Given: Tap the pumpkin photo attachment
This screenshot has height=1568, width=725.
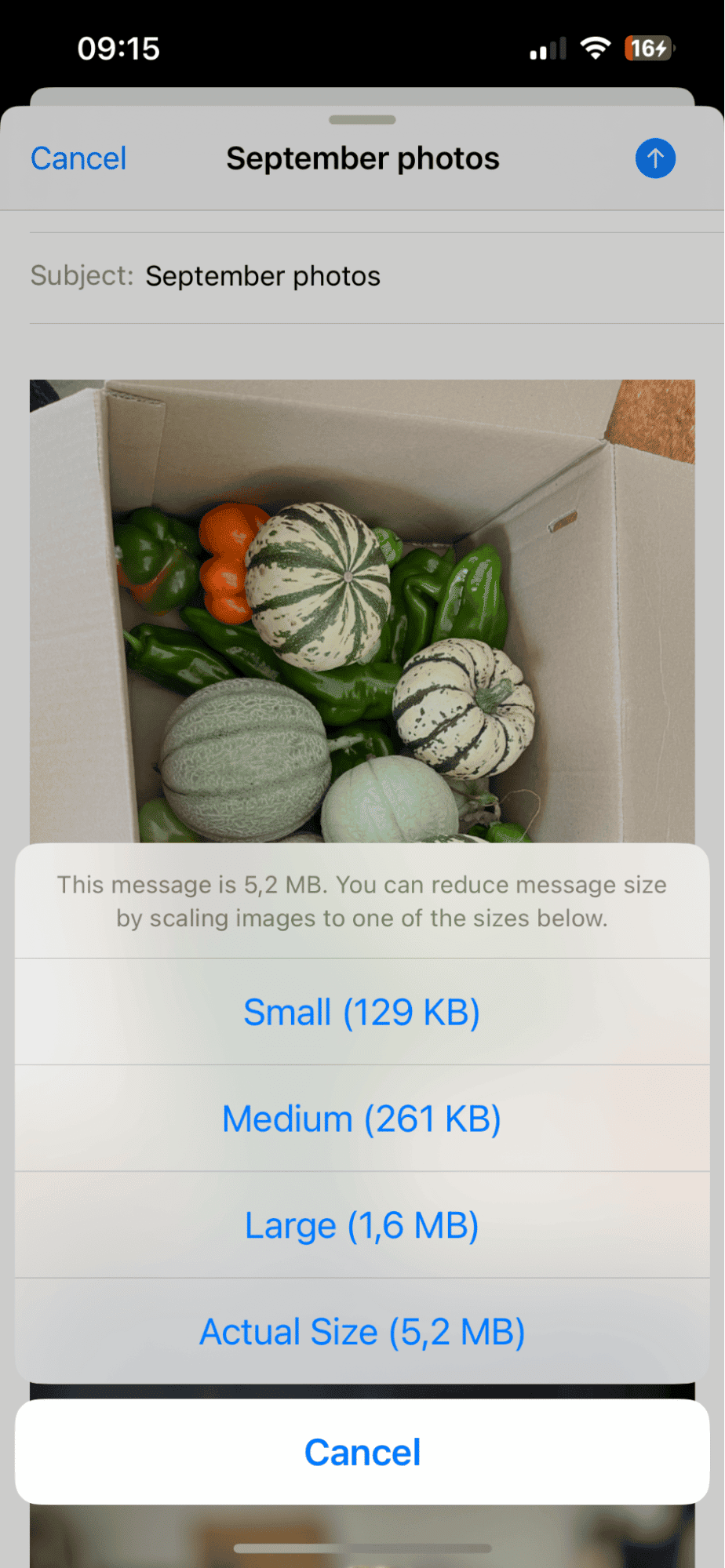Looking at the screenshot, I should (362, 612).
